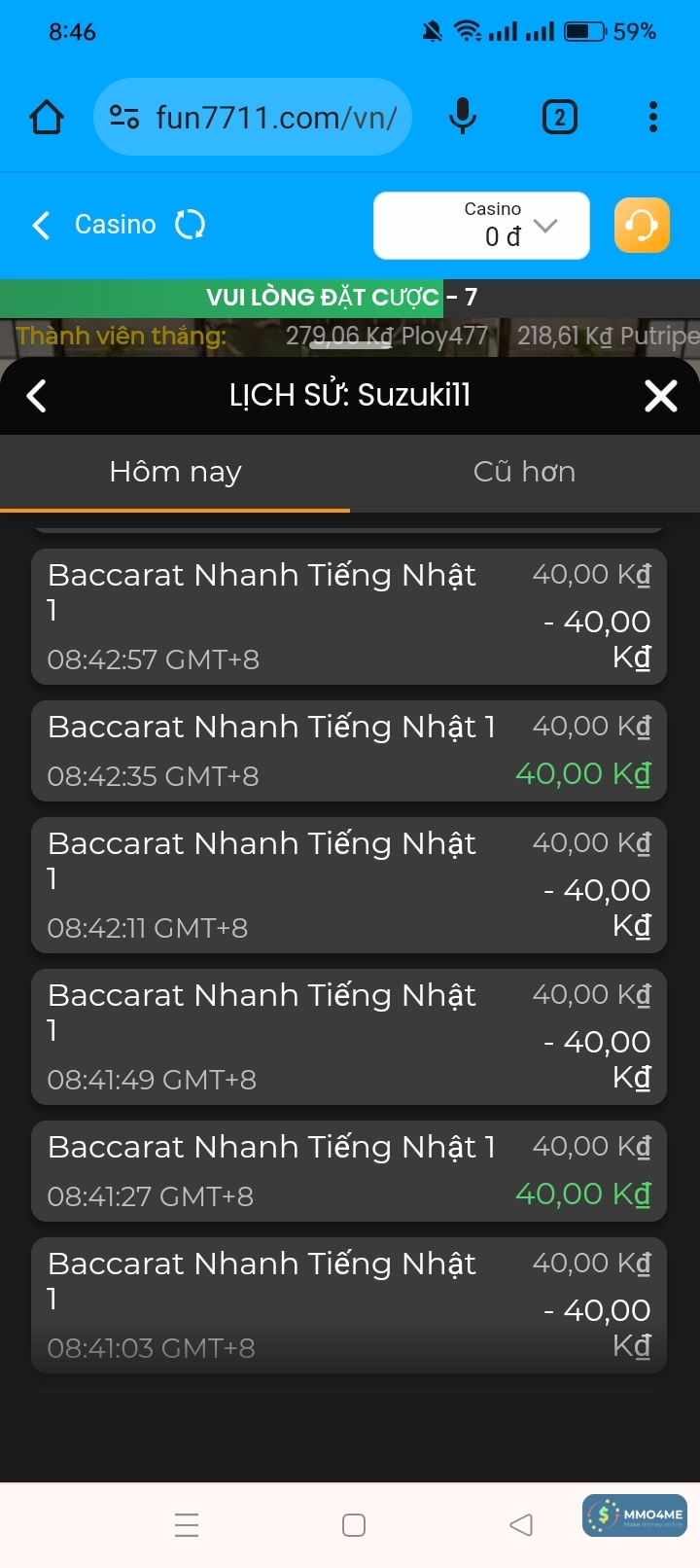Open the browser overflow menu
Image resolution: width=700 pixels, height=1568 pixels.
point(653,118)
